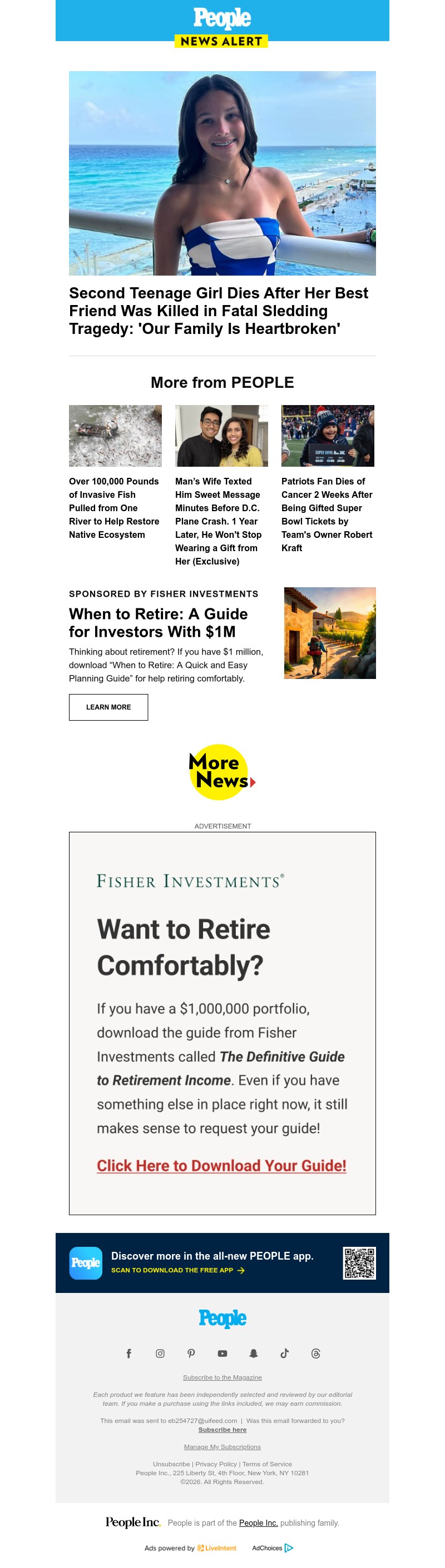Screen dimensions: 445x1568
Task: Open Manage My Subscriptions link
Action: [222, 1447]
